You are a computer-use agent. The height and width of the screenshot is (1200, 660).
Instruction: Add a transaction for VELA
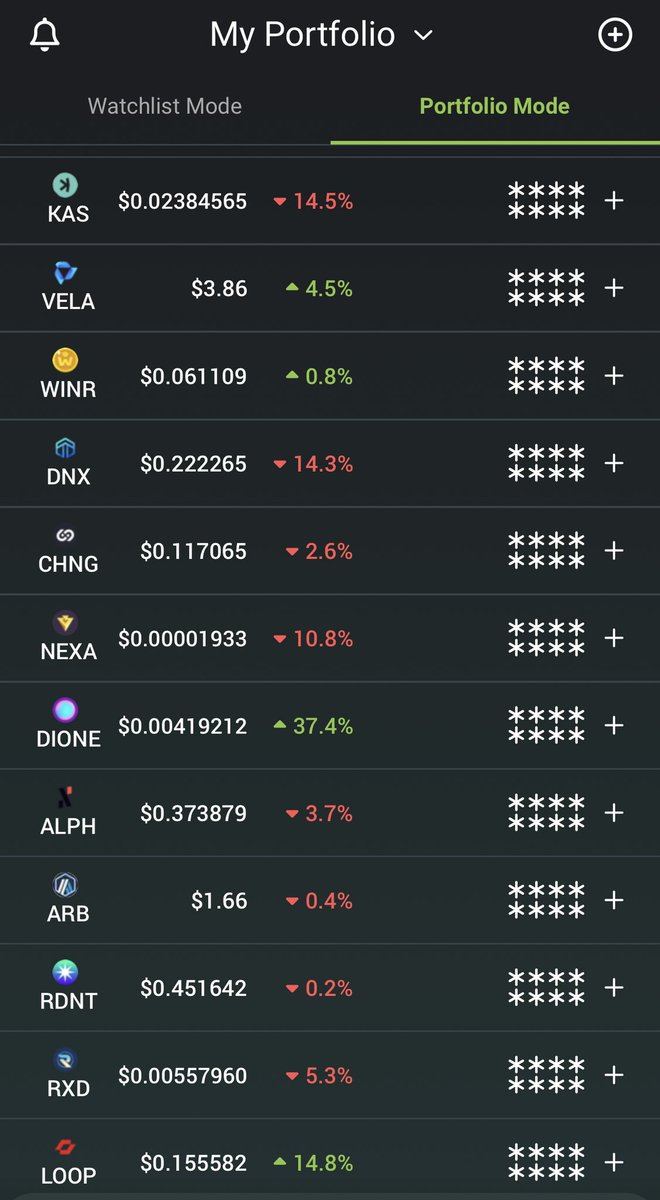tap(614, 288)
